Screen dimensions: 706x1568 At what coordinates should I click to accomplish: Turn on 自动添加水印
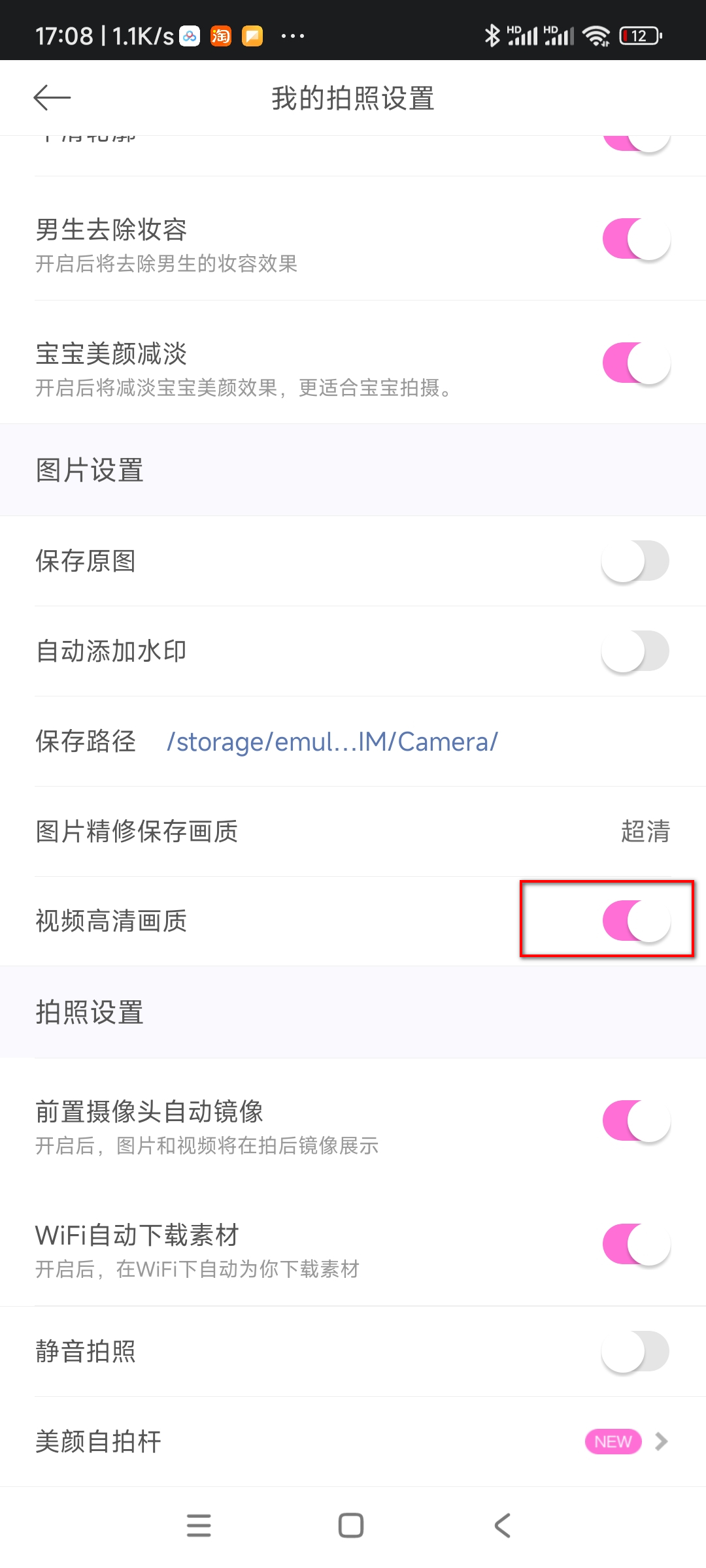point(635,651)
